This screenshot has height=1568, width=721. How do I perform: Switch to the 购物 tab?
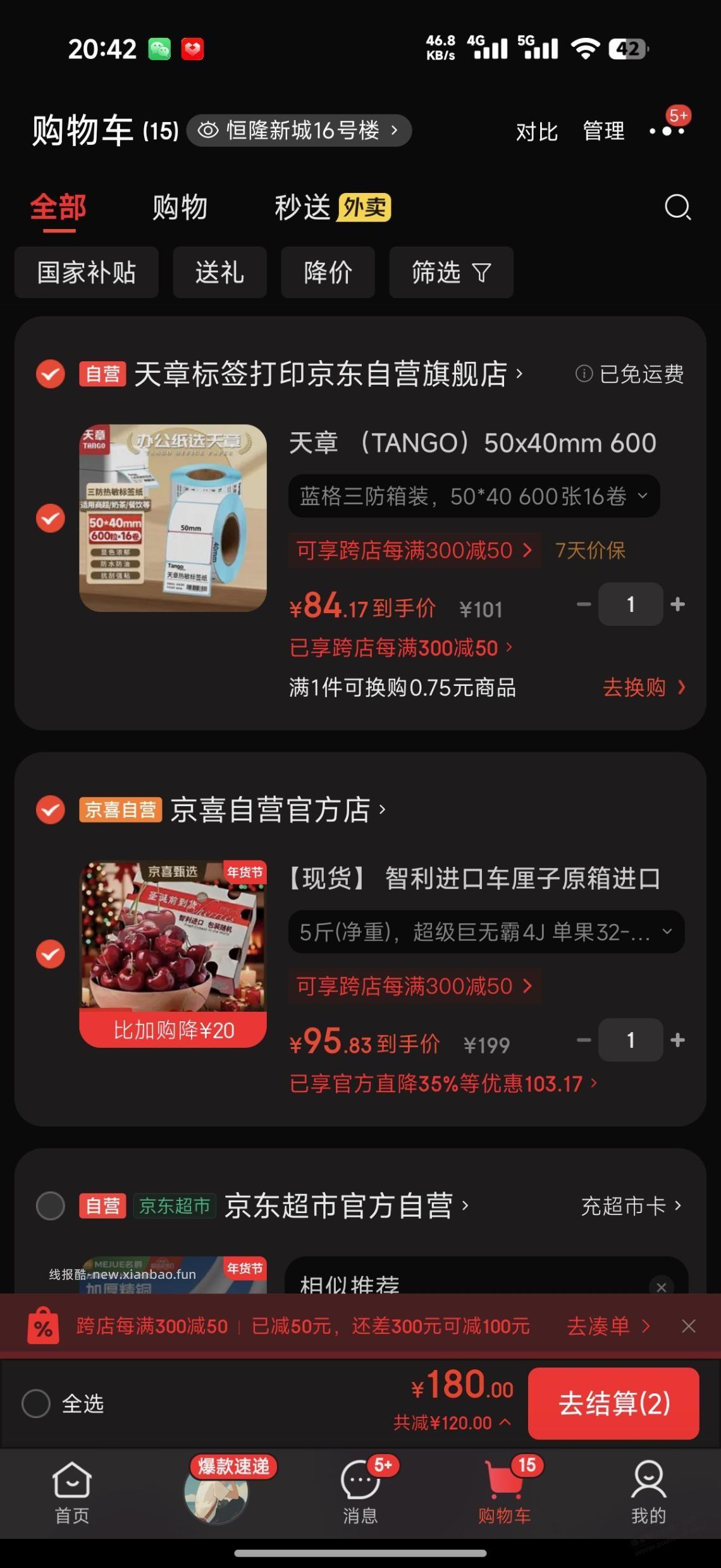(x=178, y=208)
